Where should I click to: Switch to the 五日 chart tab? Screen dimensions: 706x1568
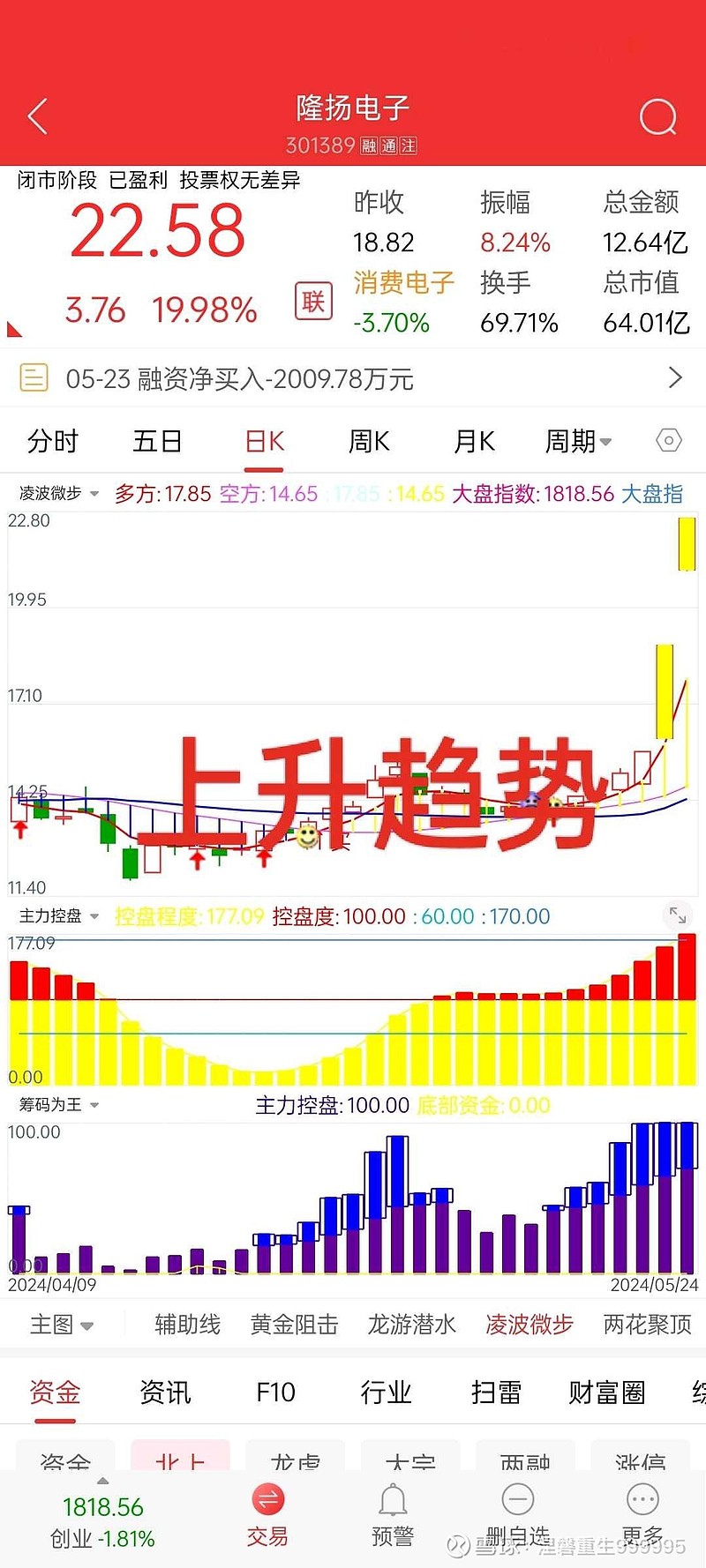coord(157,441)
